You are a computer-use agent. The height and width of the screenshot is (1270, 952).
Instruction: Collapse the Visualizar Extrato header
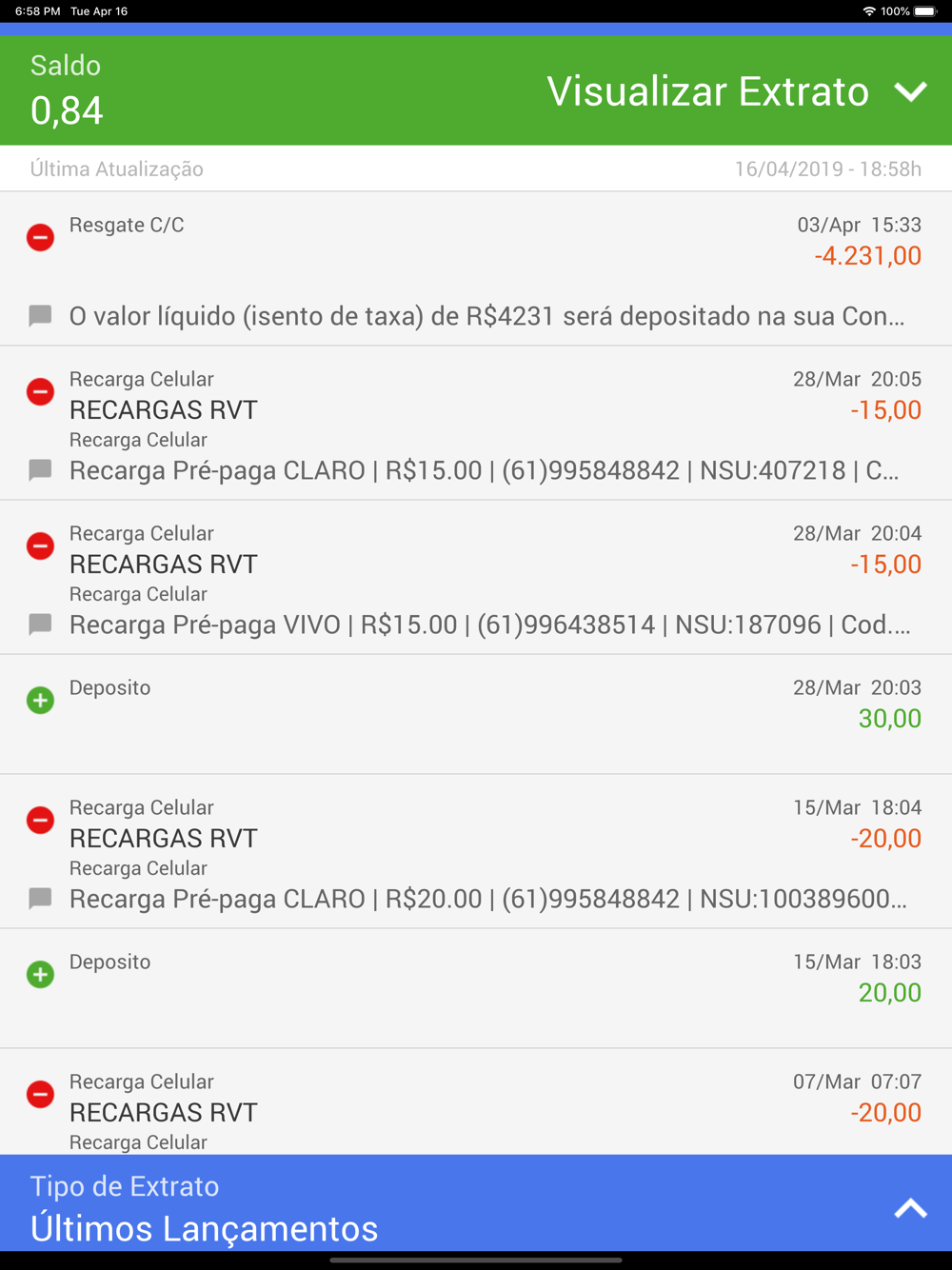910,91
